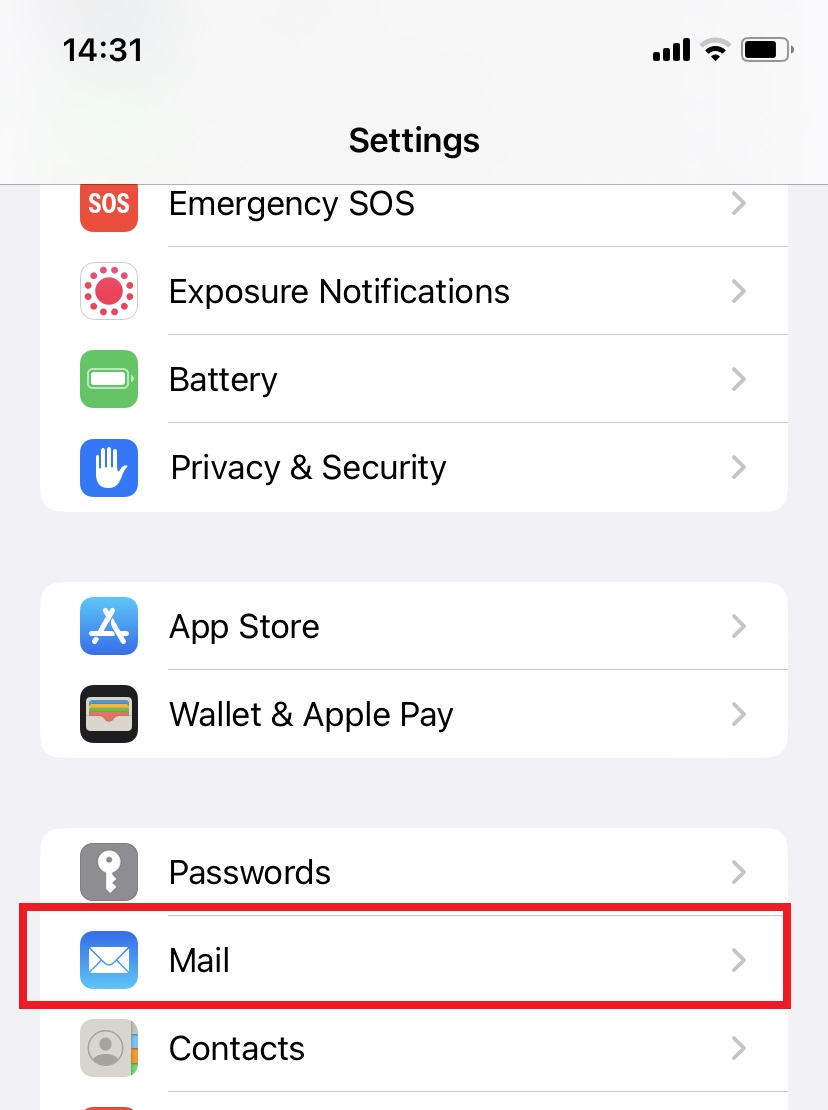Open App Store settings
Image resolution: width=828 pixels, height=1110 pixels.
[413, 627]
